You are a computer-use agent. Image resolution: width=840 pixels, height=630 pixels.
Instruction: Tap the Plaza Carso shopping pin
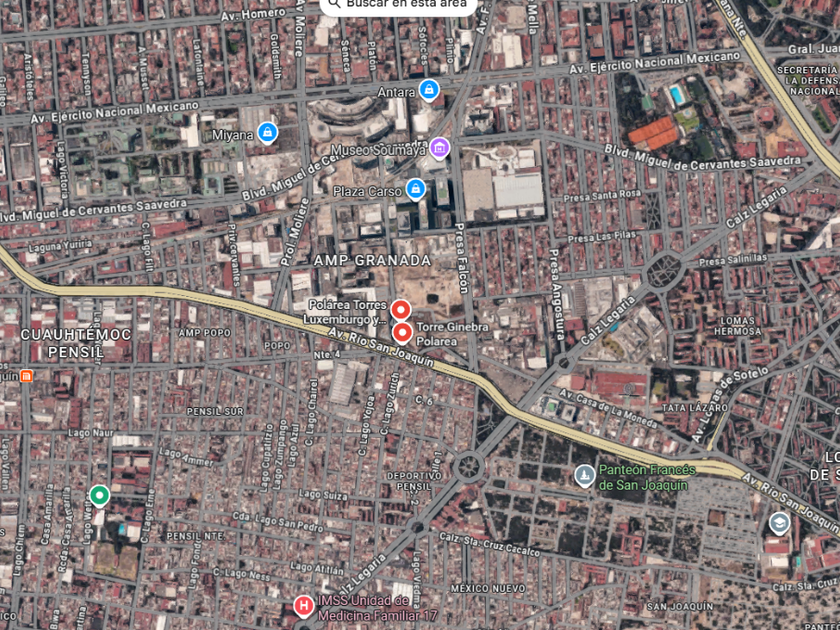point(416,190)
